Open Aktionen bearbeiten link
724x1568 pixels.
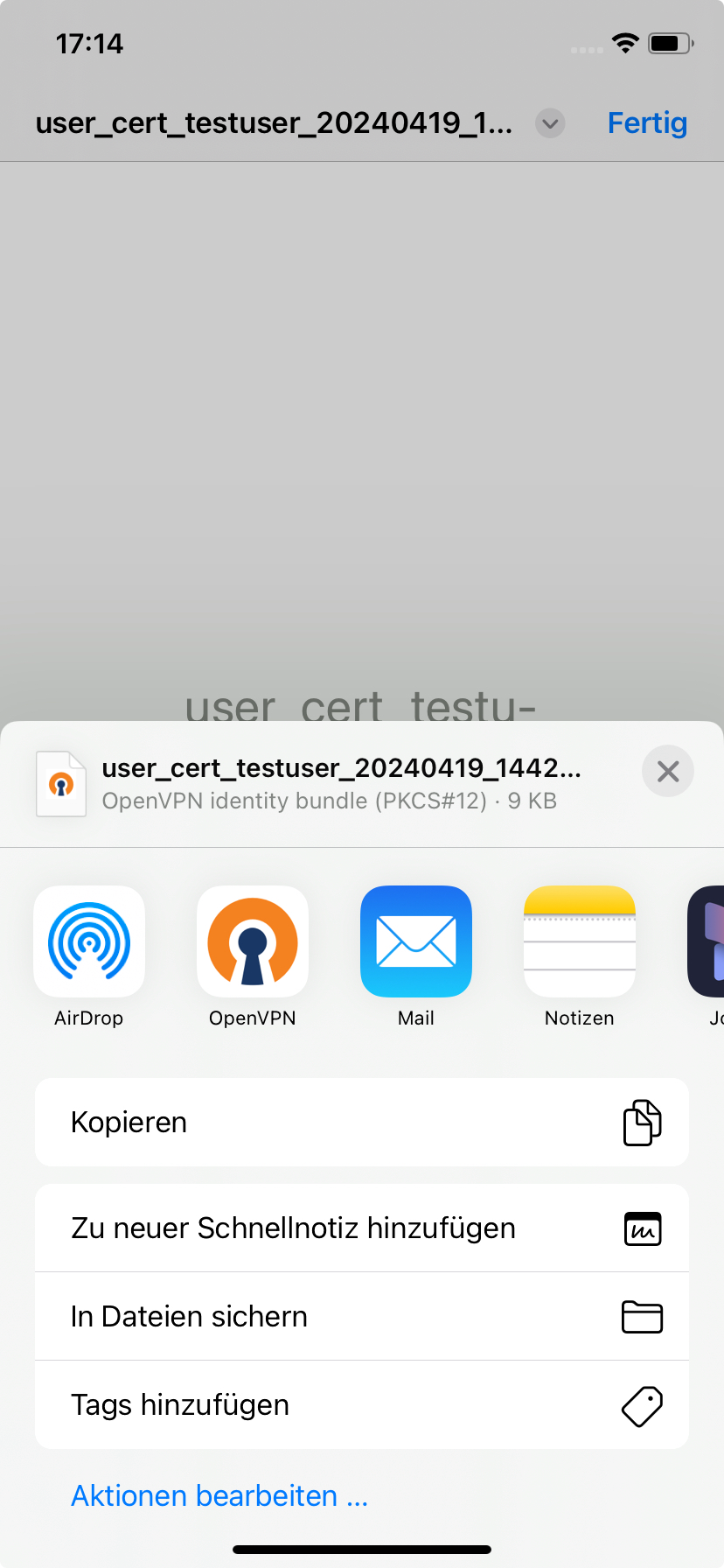pos(219,1496)
